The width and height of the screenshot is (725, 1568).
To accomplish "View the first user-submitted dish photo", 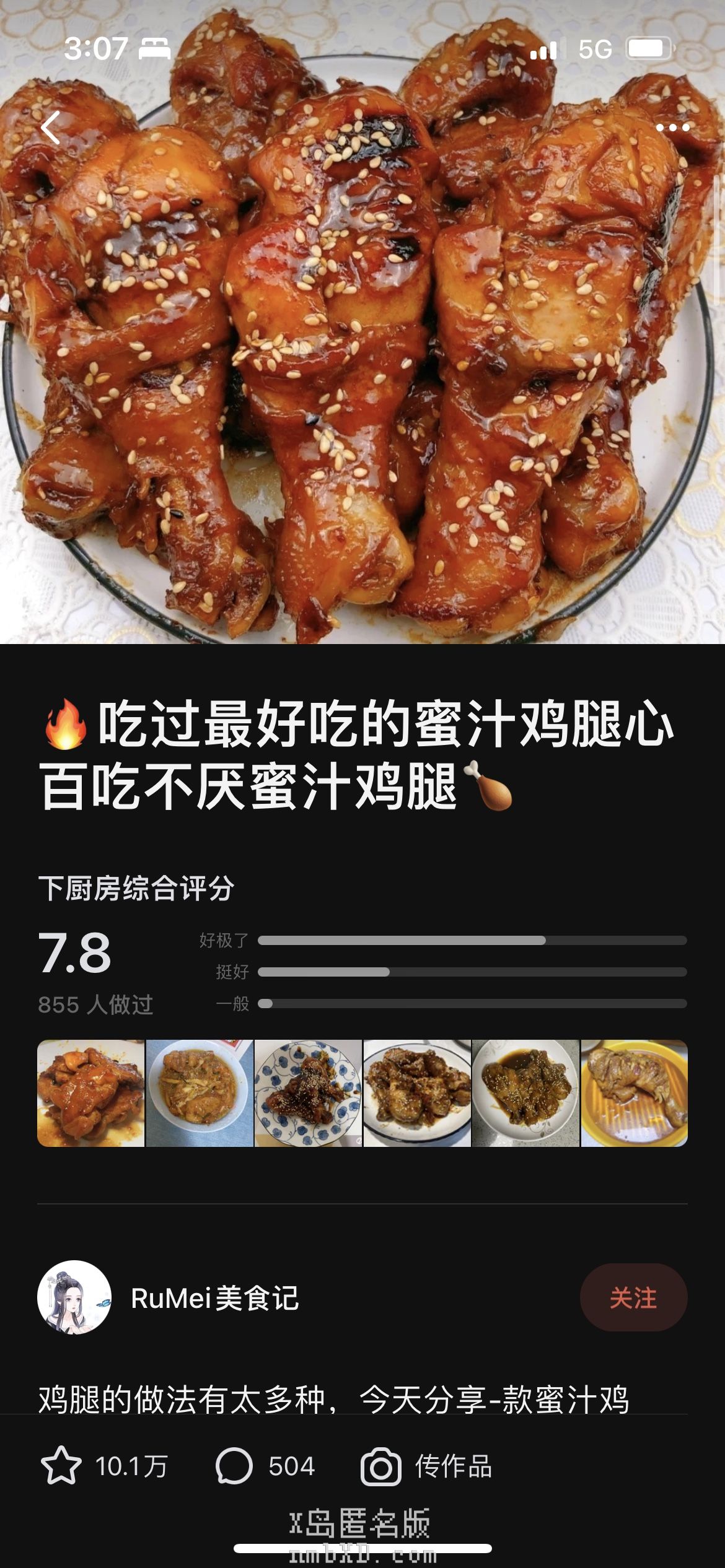I will [91, 1093].
